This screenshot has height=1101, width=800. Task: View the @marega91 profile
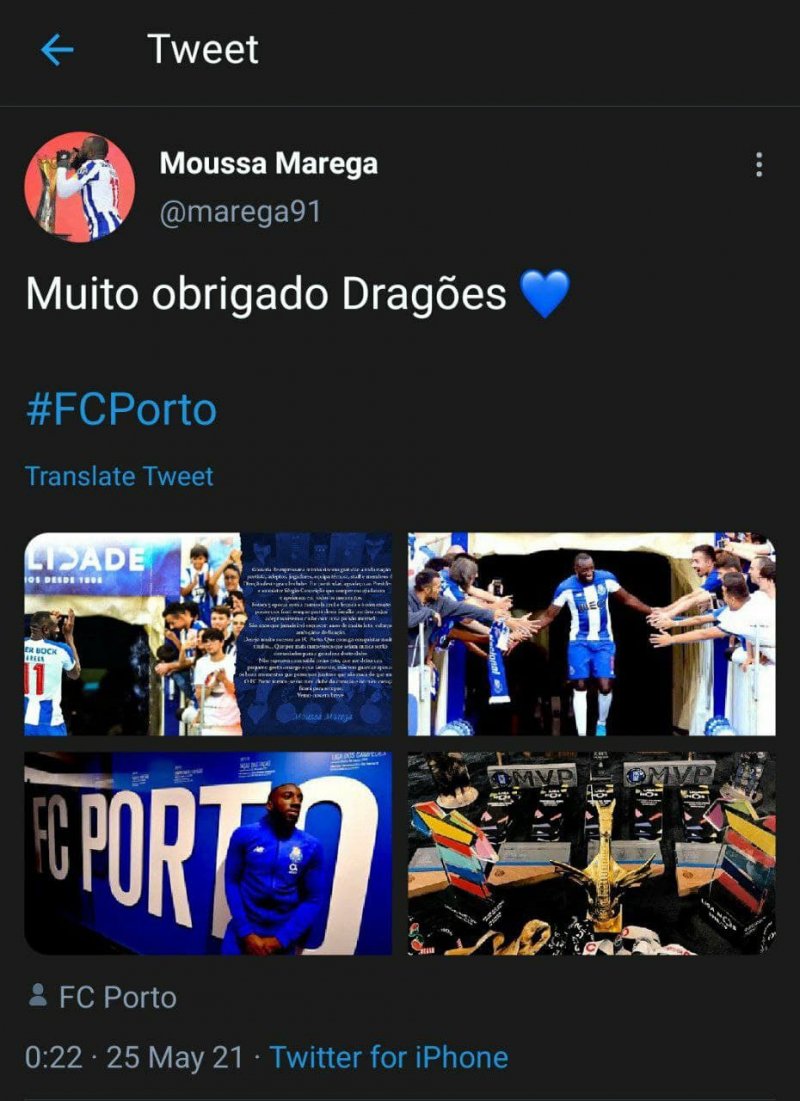(x=240, y=212)
